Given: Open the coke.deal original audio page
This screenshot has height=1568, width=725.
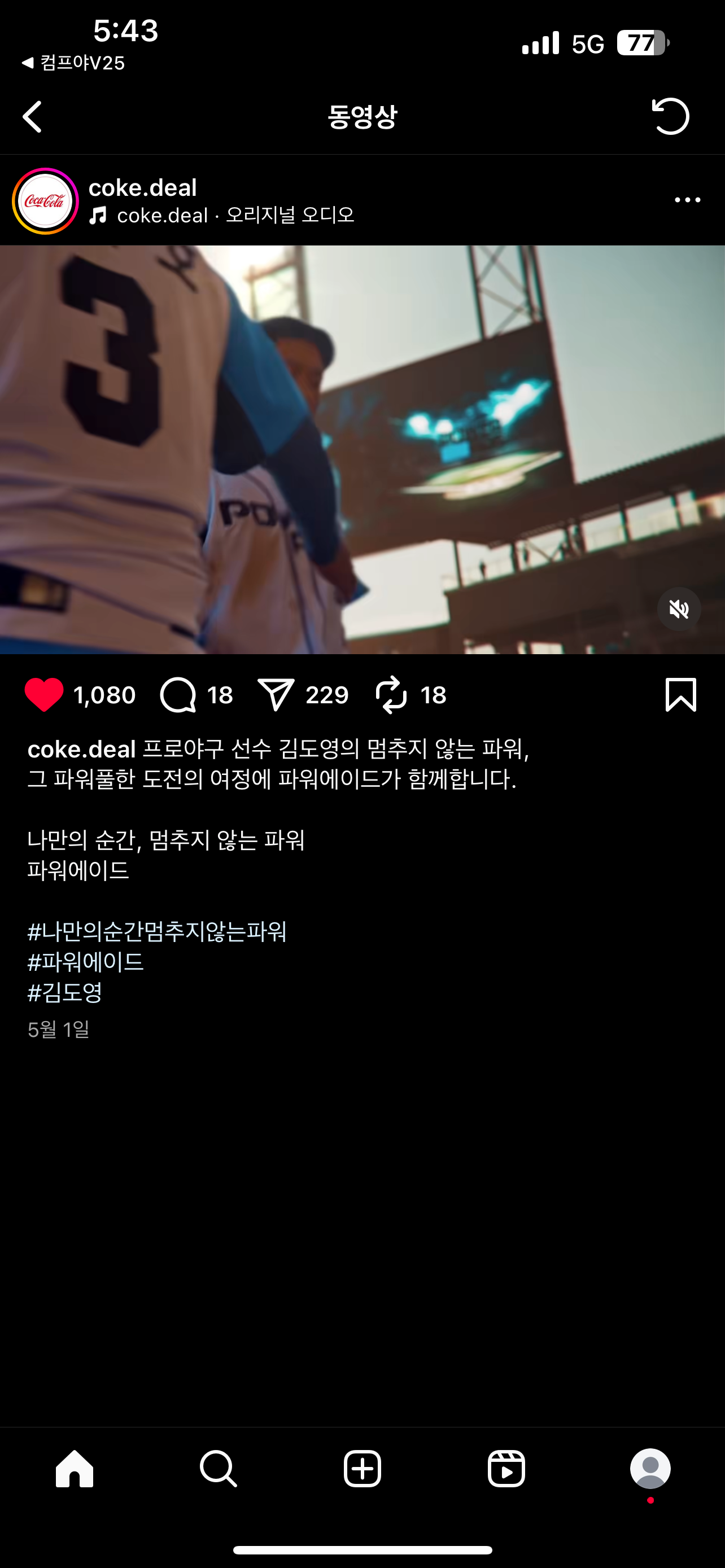Looking at the screenshot, I should click(235, 215).
